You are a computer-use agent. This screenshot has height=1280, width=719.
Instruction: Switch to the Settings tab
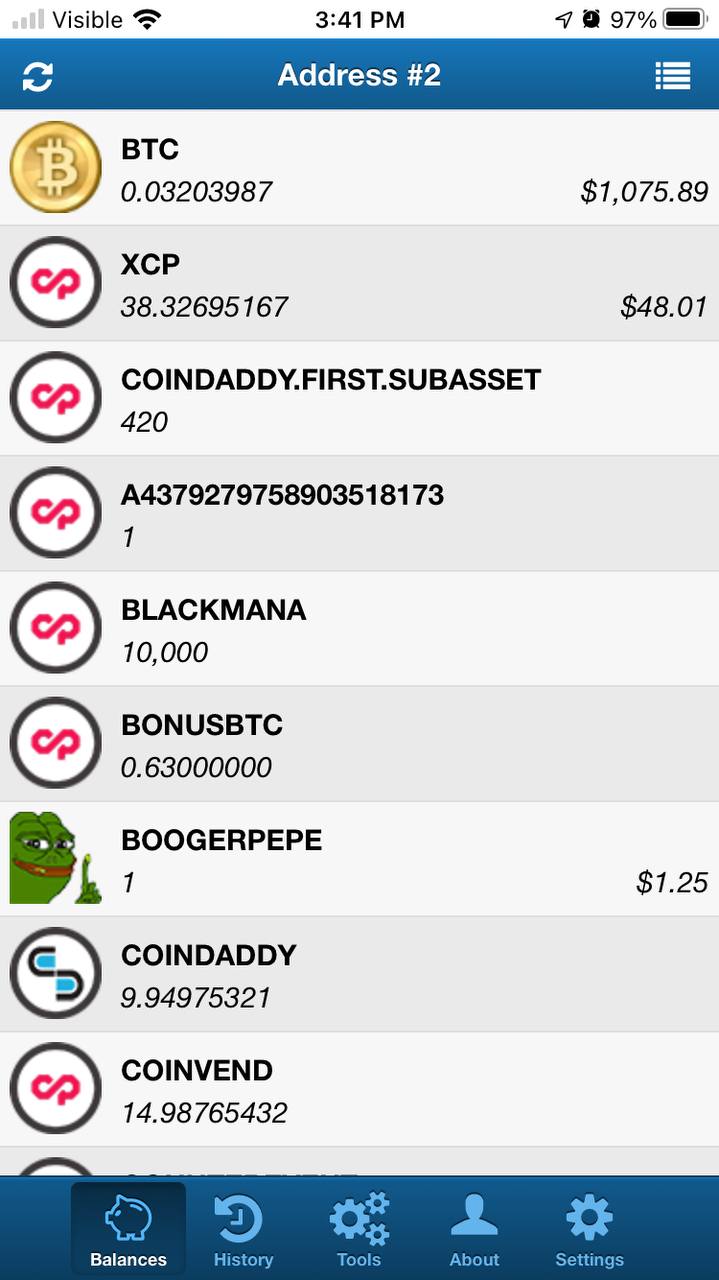pyautogui.click(x=589, y=1229)
